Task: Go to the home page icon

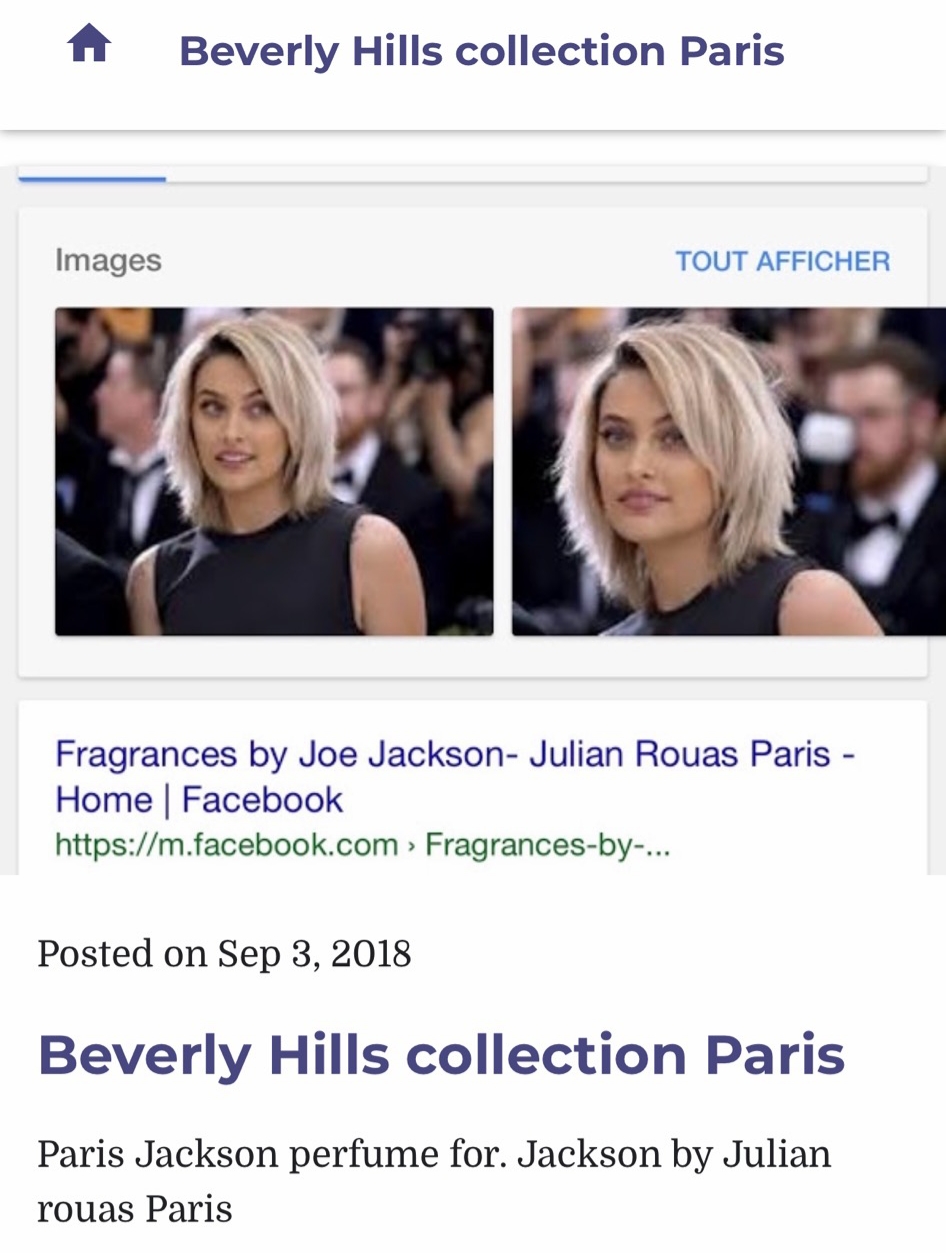Action: (x=88, y=45)
